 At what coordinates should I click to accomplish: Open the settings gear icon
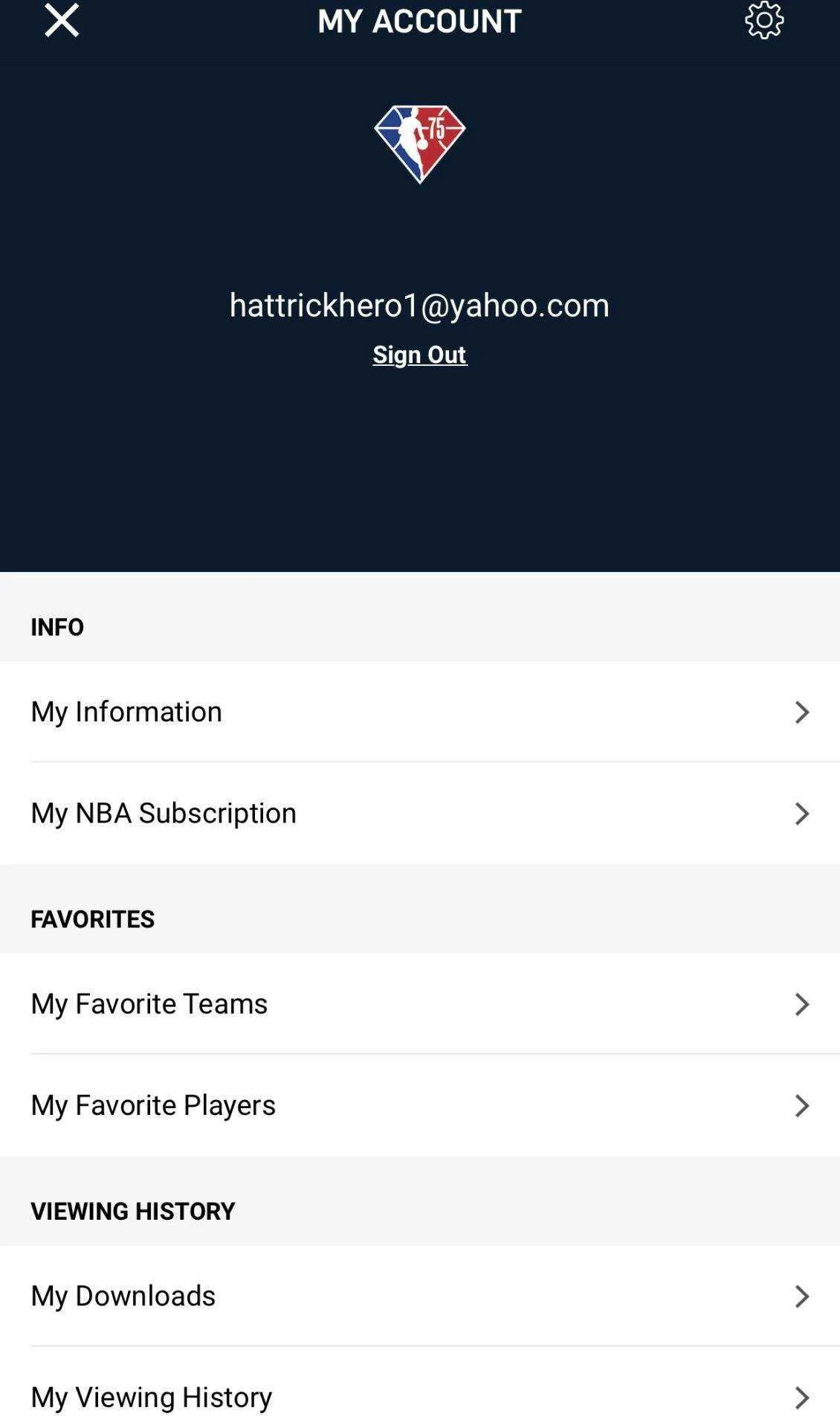(764, 20)
